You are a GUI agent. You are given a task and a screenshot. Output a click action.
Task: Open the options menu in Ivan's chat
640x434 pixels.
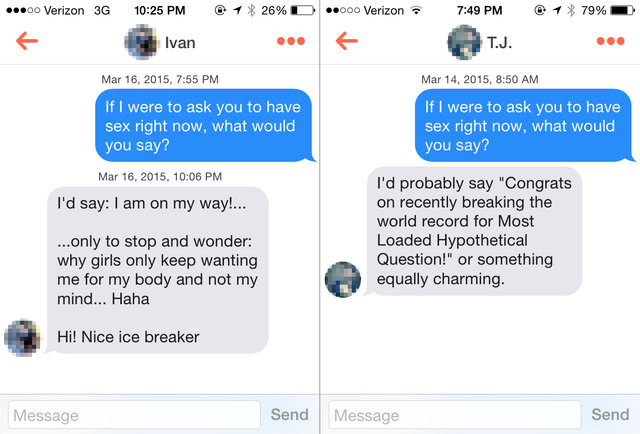pyautogui.click(x=290, y=42)
